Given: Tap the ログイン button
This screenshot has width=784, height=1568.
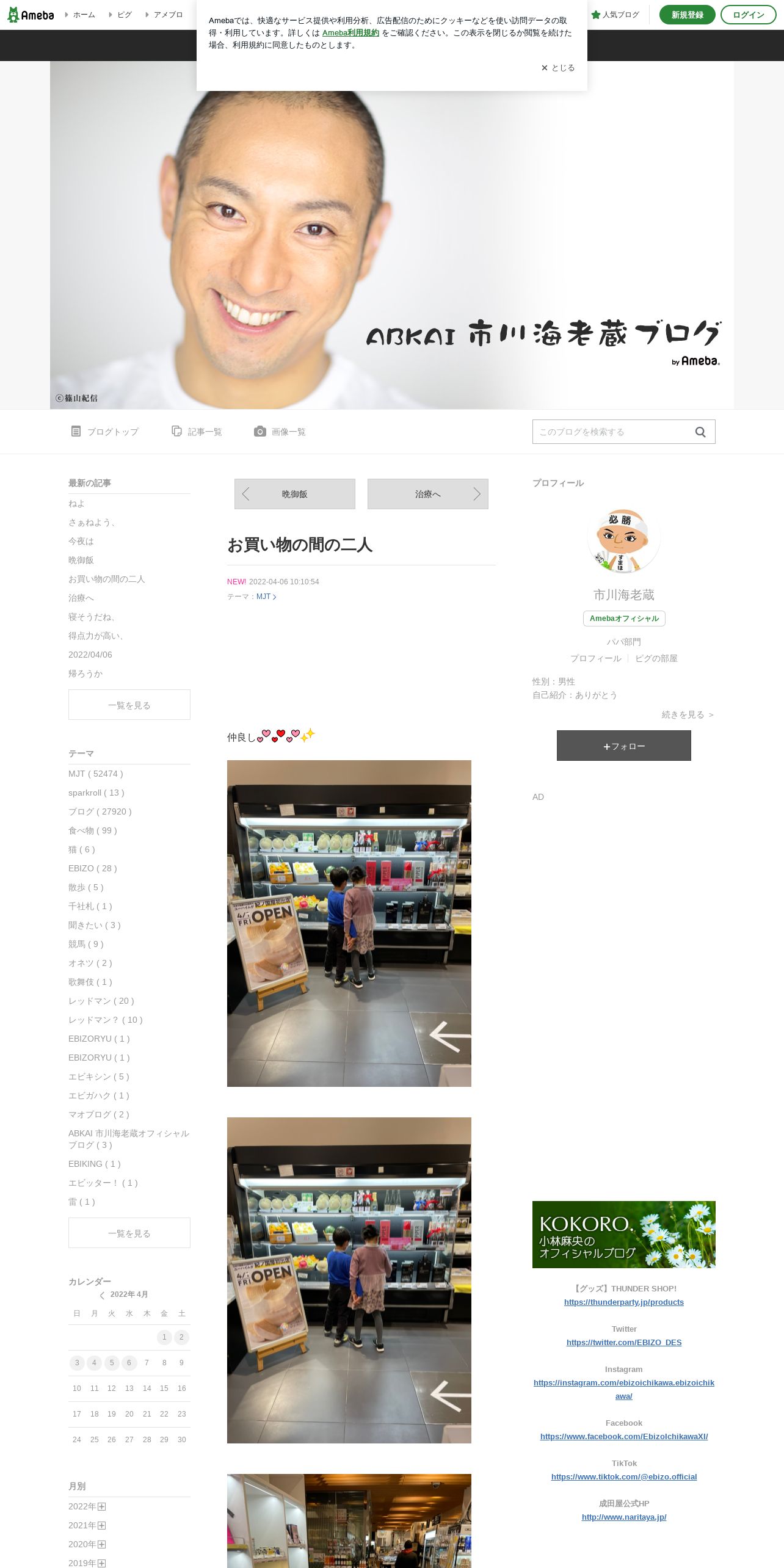Looking at the screenshot, I should coord(749,15).
